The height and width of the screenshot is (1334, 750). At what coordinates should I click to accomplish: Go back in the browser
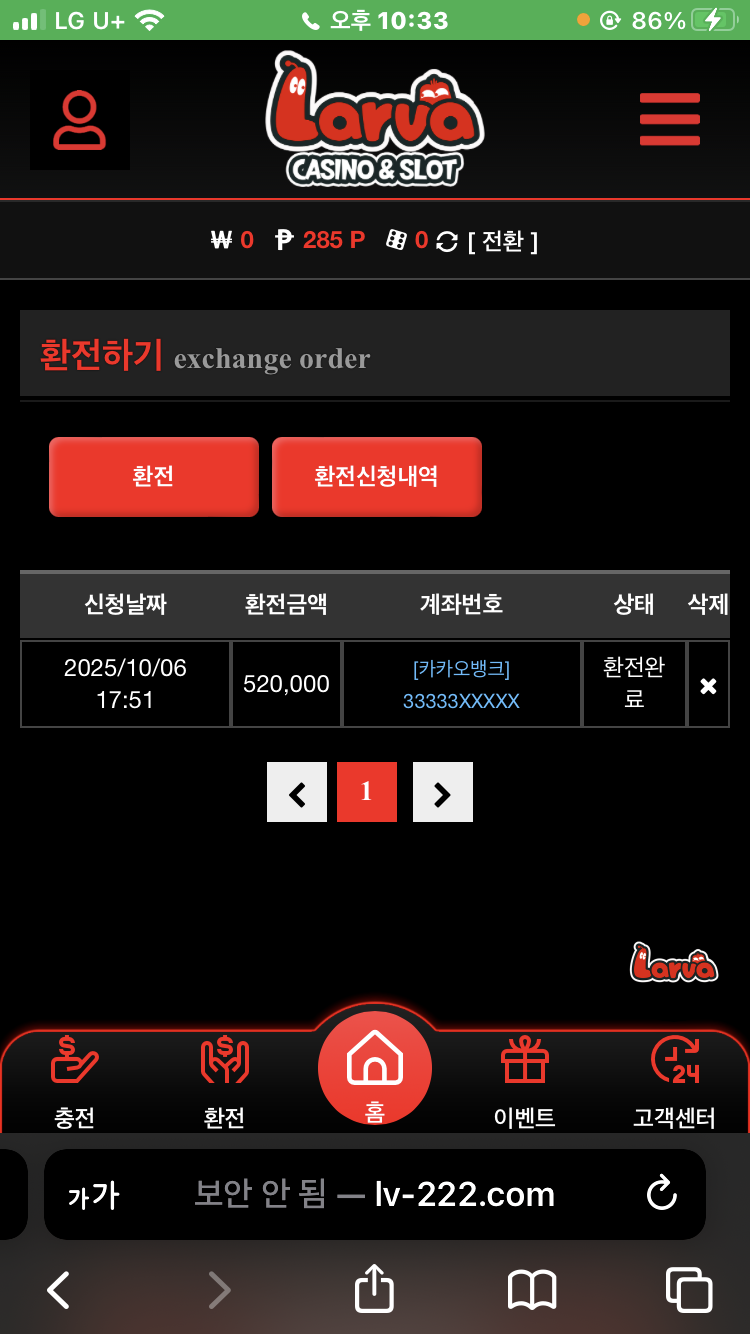click(x=59, y=1290)
